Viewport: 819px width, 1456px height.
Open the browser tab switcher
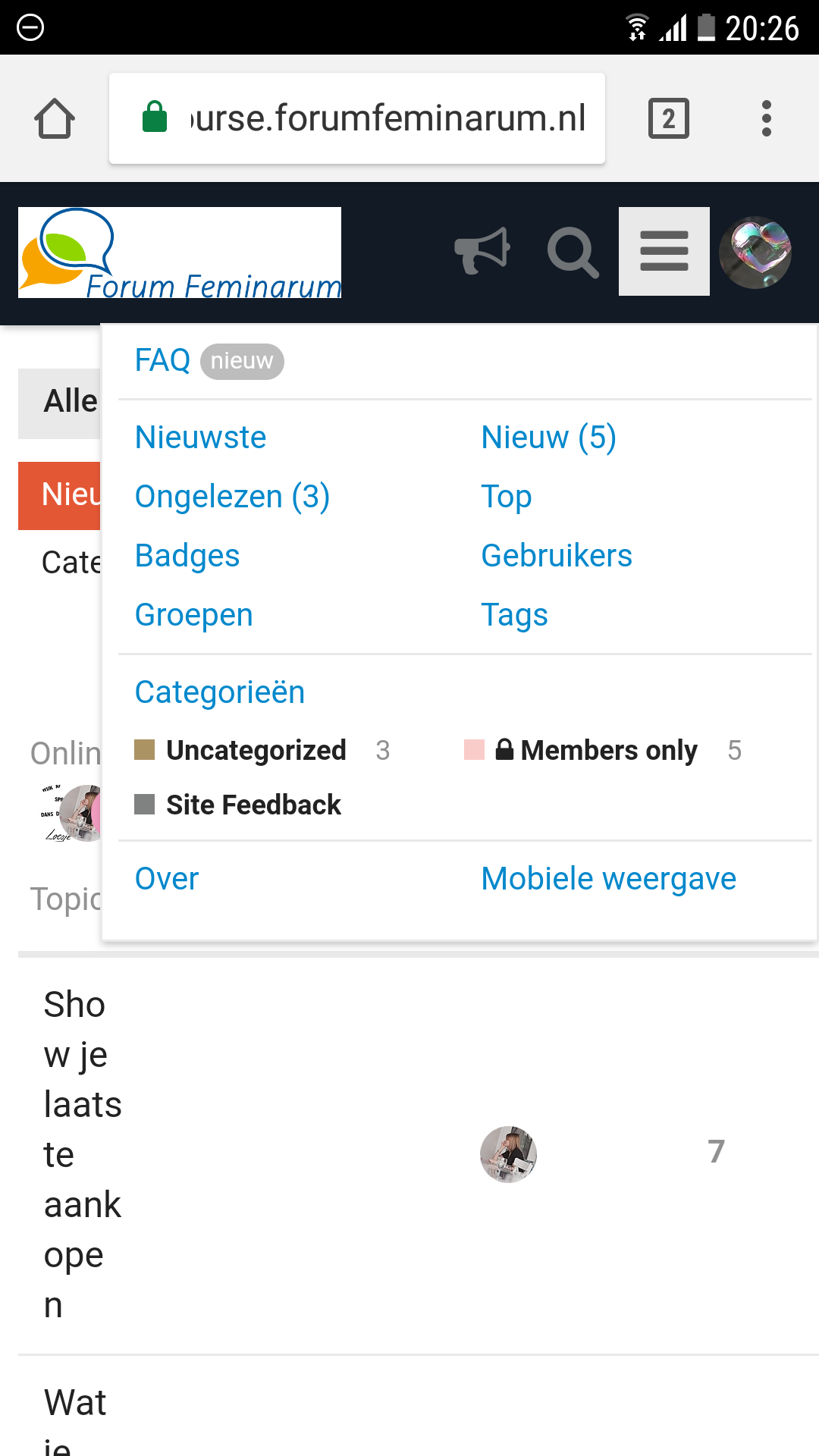pos(668,118)
